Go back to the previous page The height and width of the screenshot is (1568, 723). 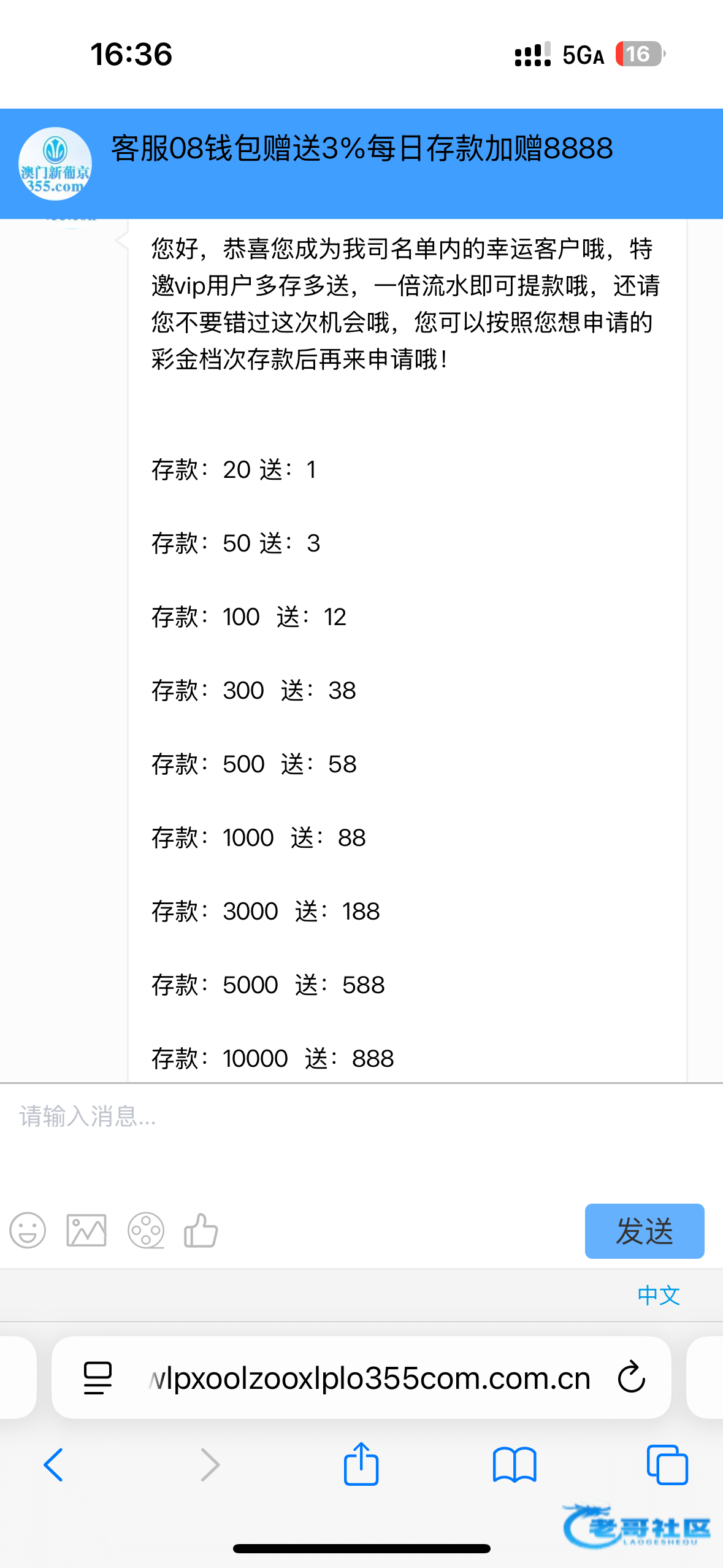point(53,1465)
